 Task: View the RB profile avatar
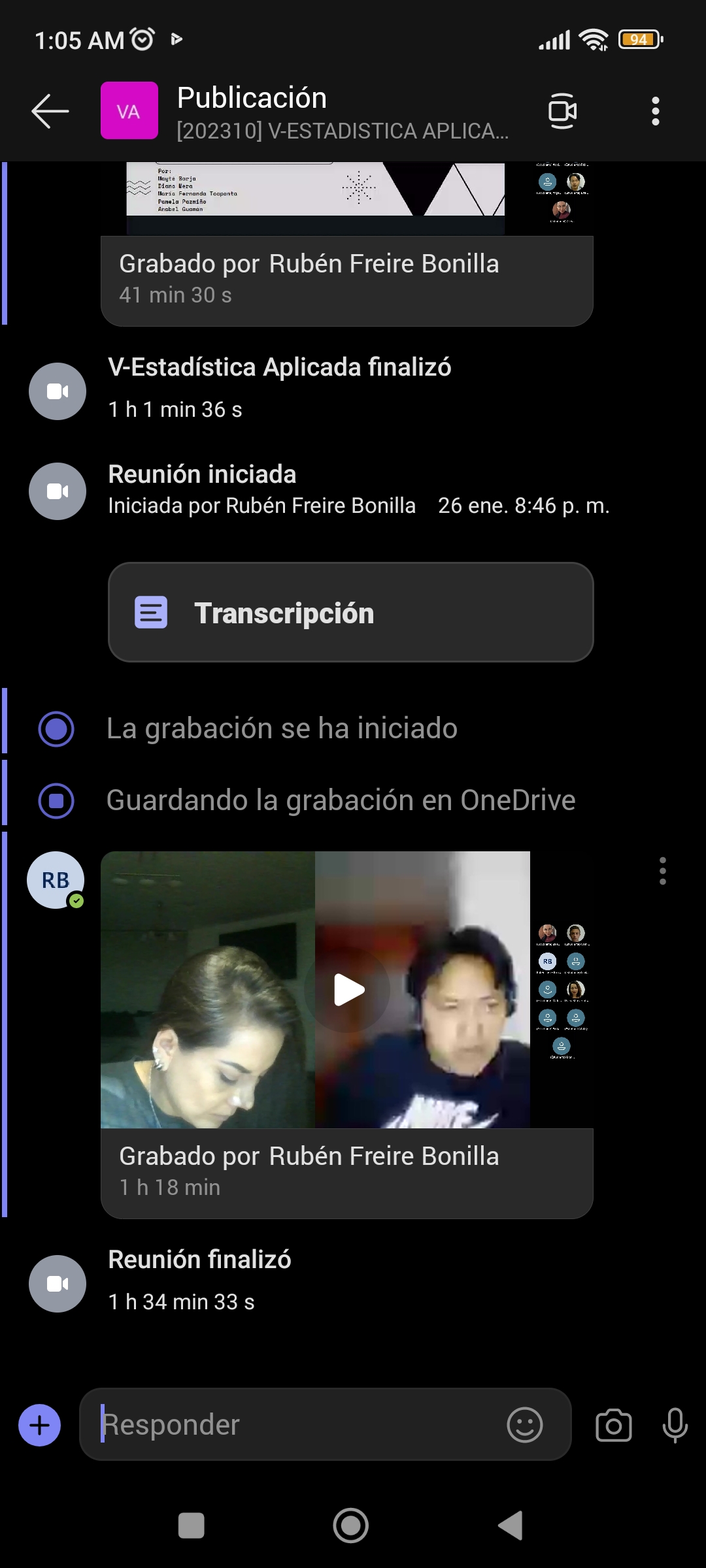click(56, 880)
